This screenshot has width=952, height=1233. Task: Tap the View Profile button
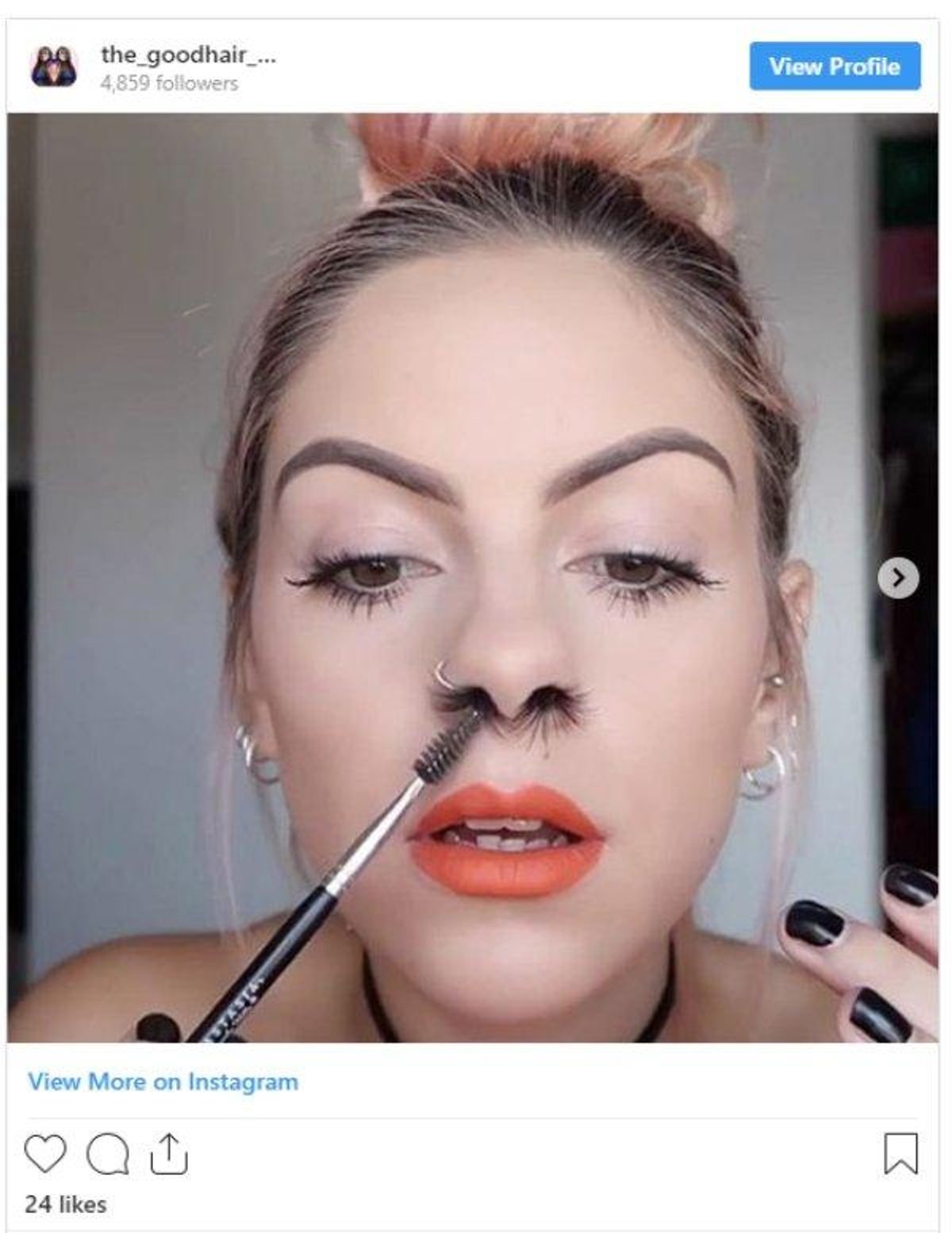click(835, 67)
